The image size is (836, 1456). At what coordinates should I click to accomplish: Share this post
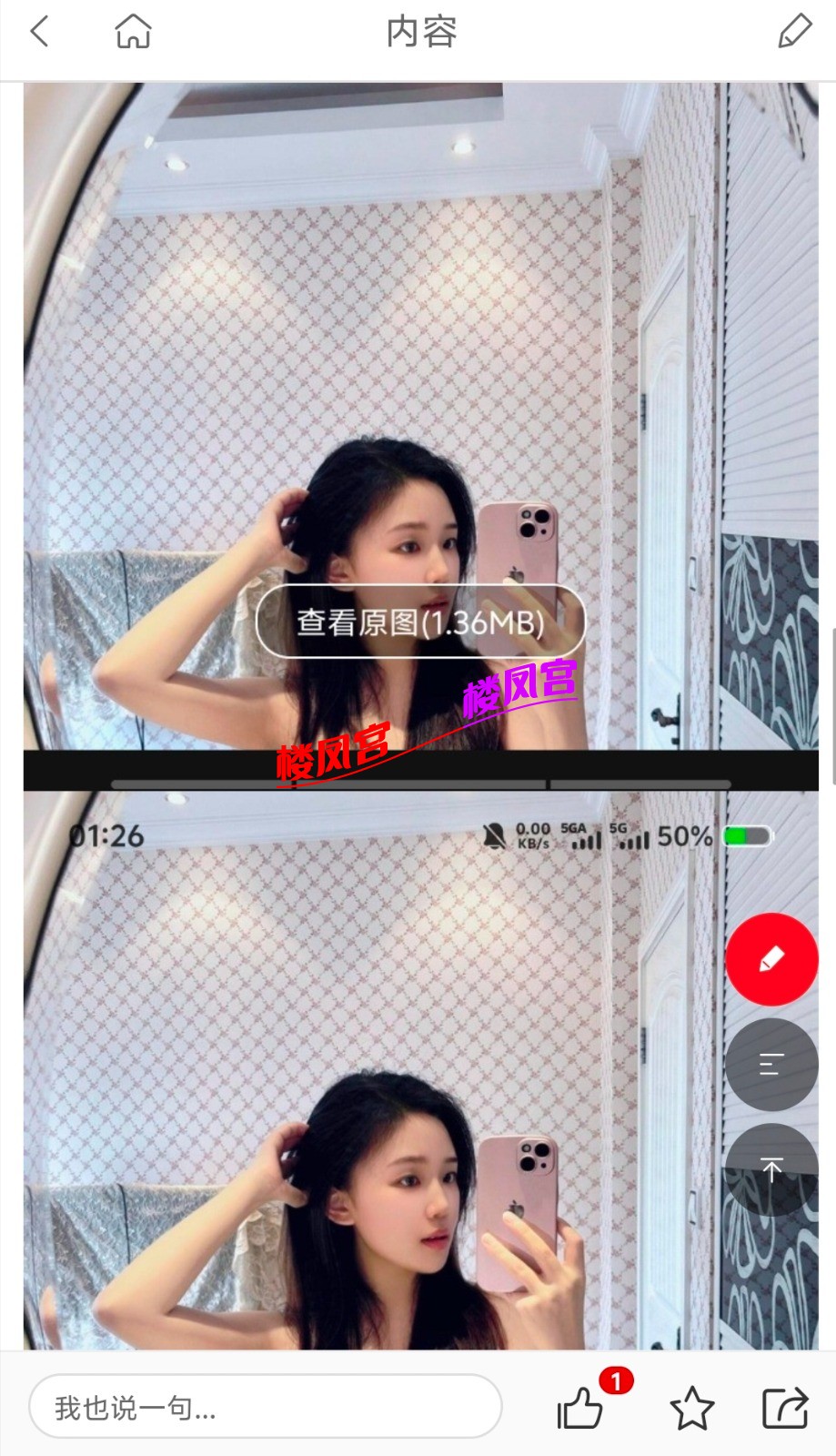click(x=784, y=1409)
